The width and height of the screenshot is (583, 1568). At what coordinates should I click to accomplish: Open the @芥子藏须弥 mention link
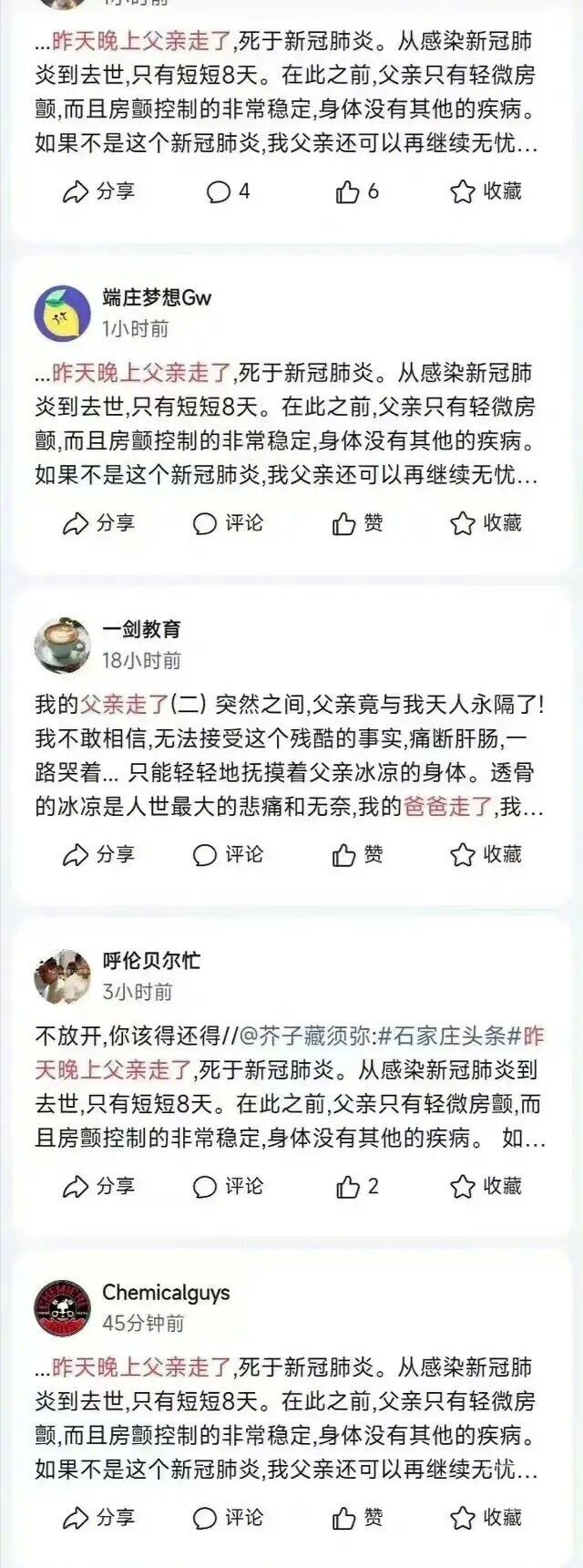[x=307, y=1037]
